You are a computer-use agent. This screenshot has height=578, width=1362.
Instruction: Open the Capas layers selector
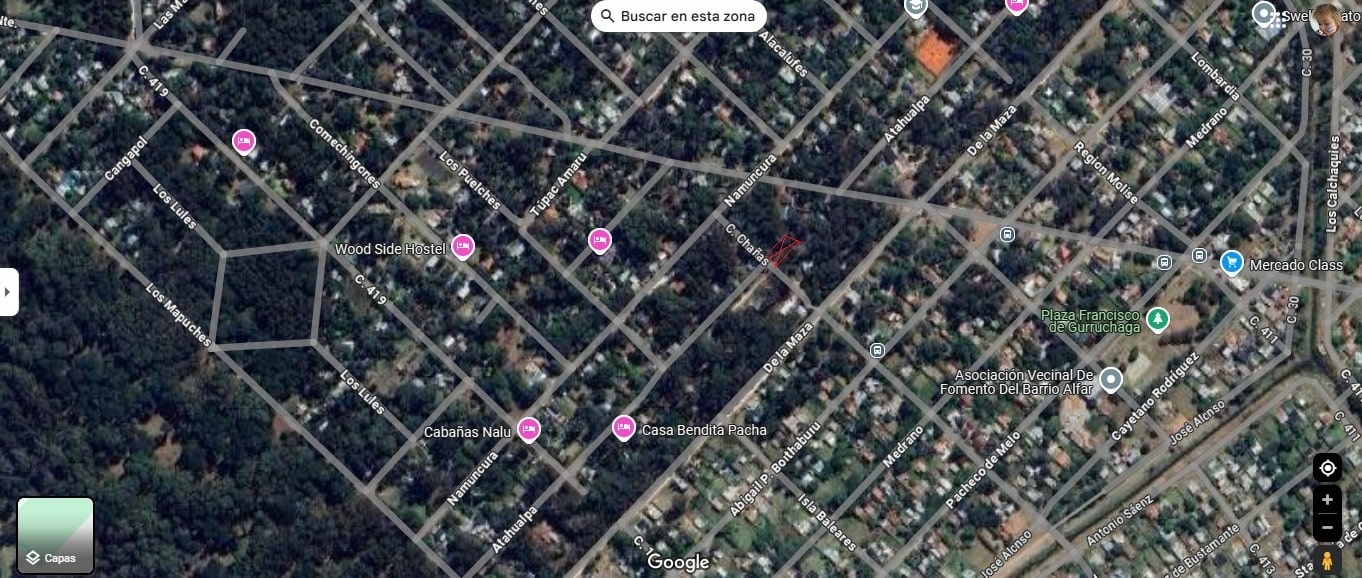pyautogui.click(x=56, y=535)
